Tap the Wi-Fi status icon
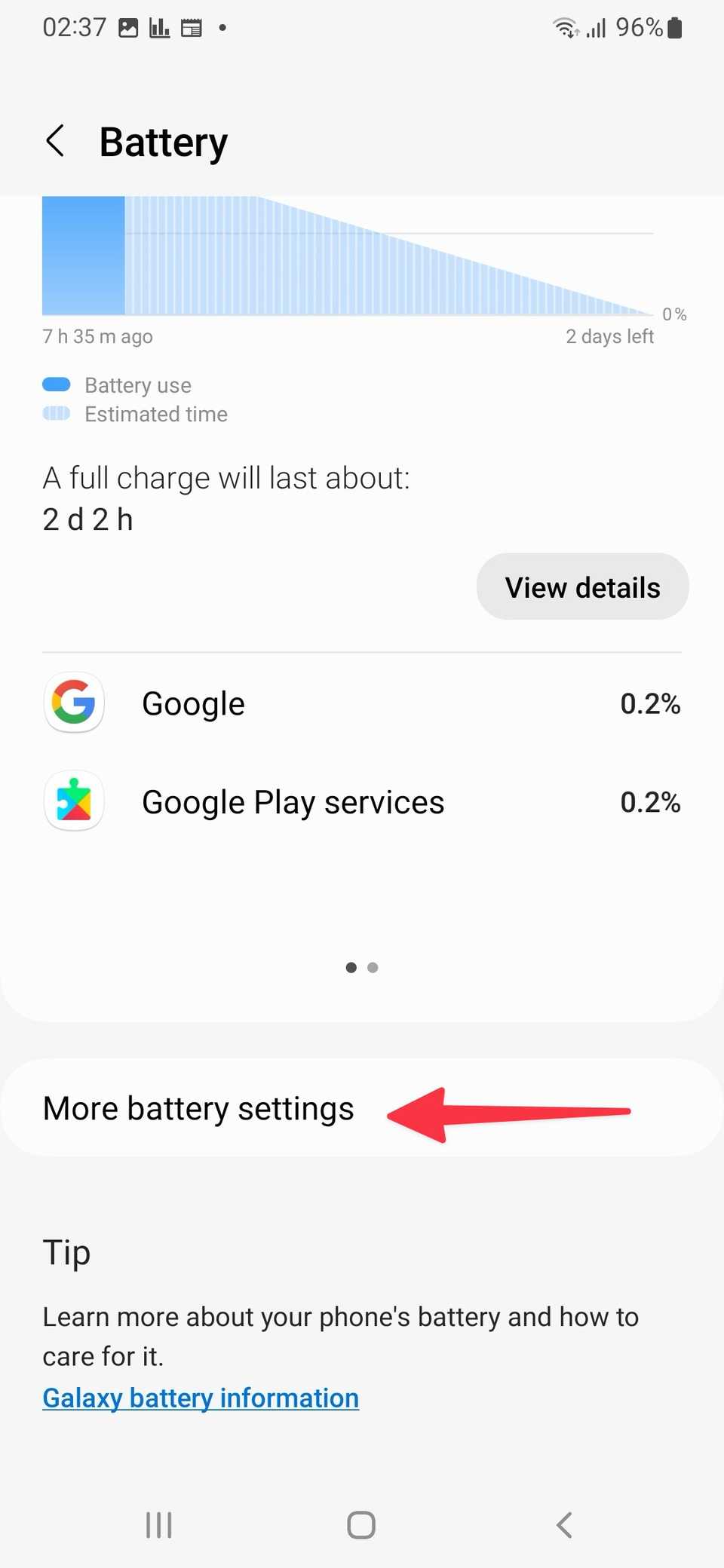Viewport: 724px width, 1568px height. point(566,27)
